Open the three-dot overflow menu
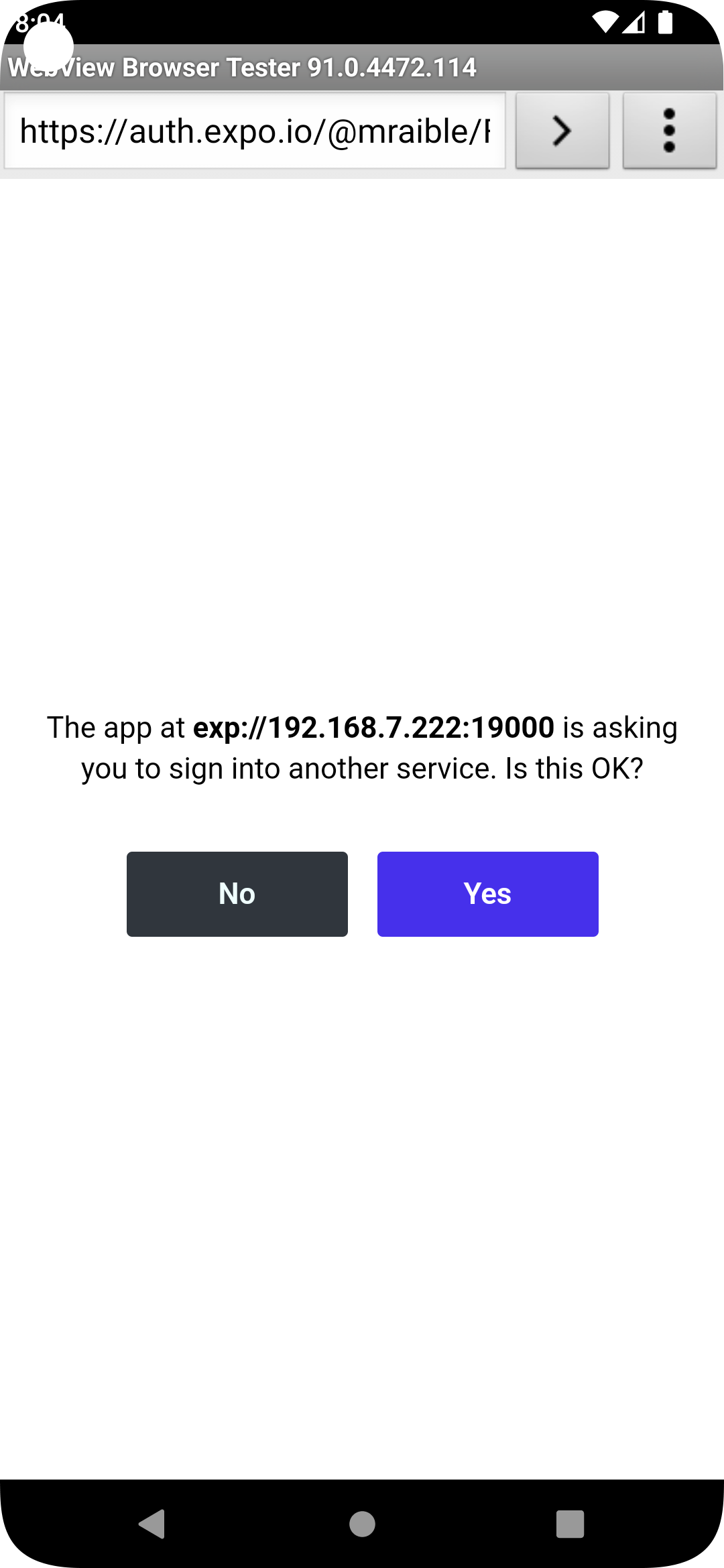 tap(669, 131)
